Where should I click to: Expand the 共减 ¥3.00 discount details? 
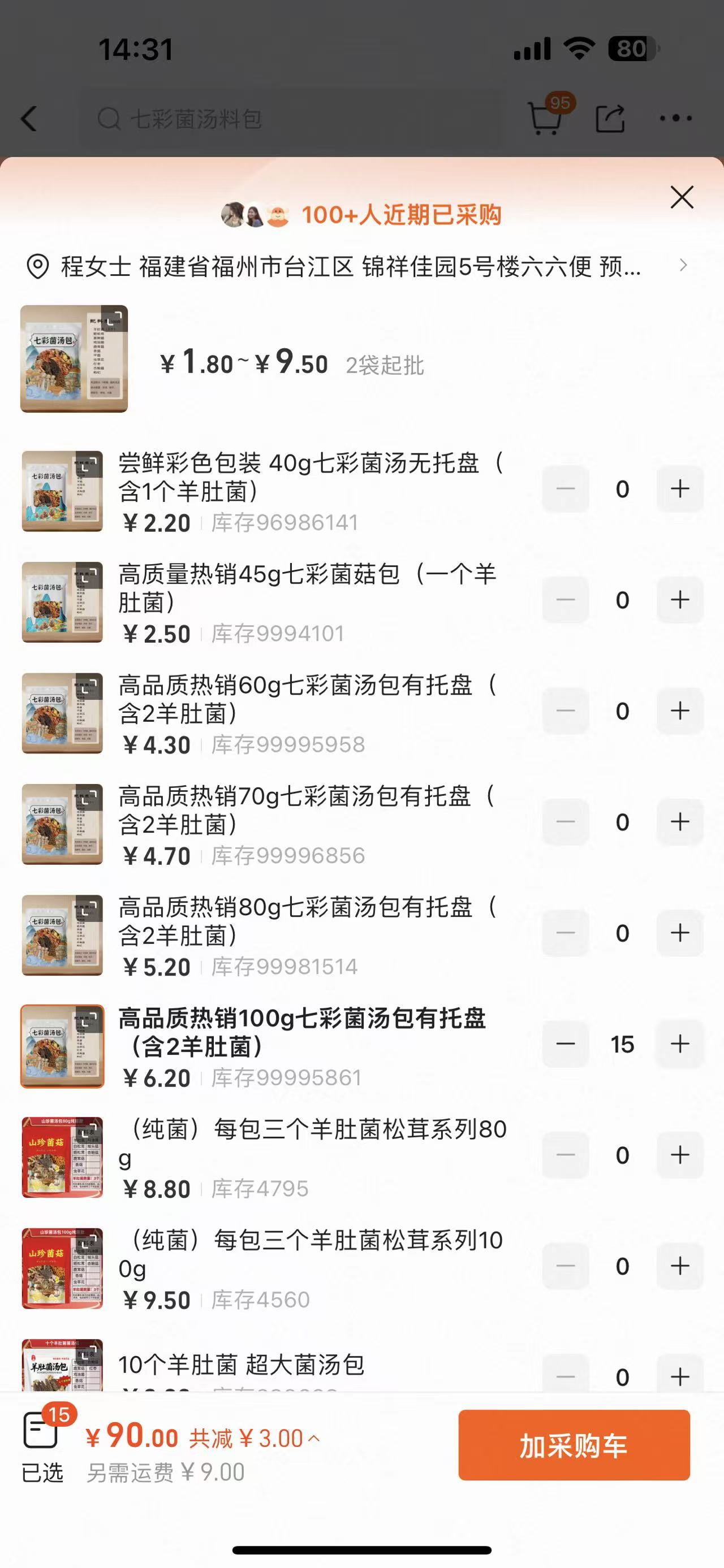[255, 1439]
